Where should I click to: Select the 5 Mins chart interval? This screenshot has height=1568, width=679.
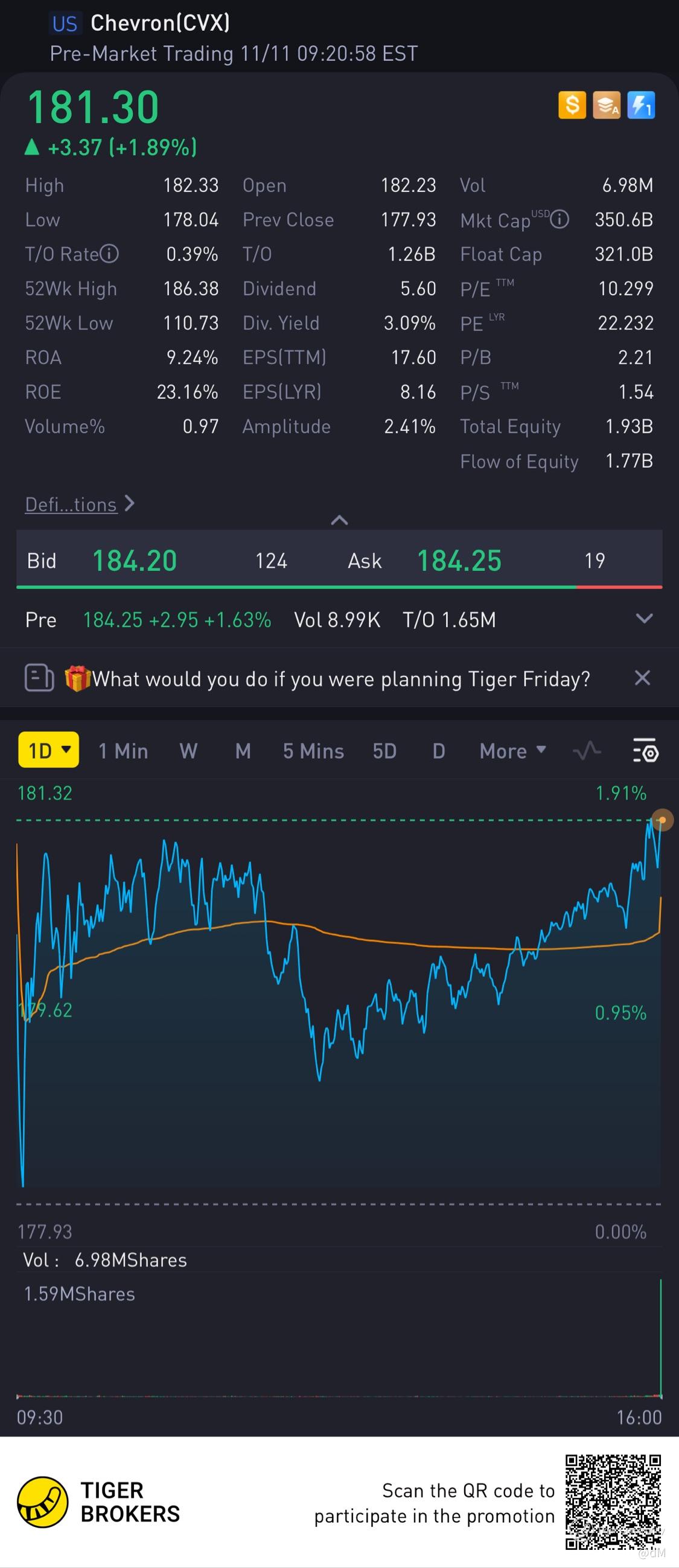tap(313, 751)
